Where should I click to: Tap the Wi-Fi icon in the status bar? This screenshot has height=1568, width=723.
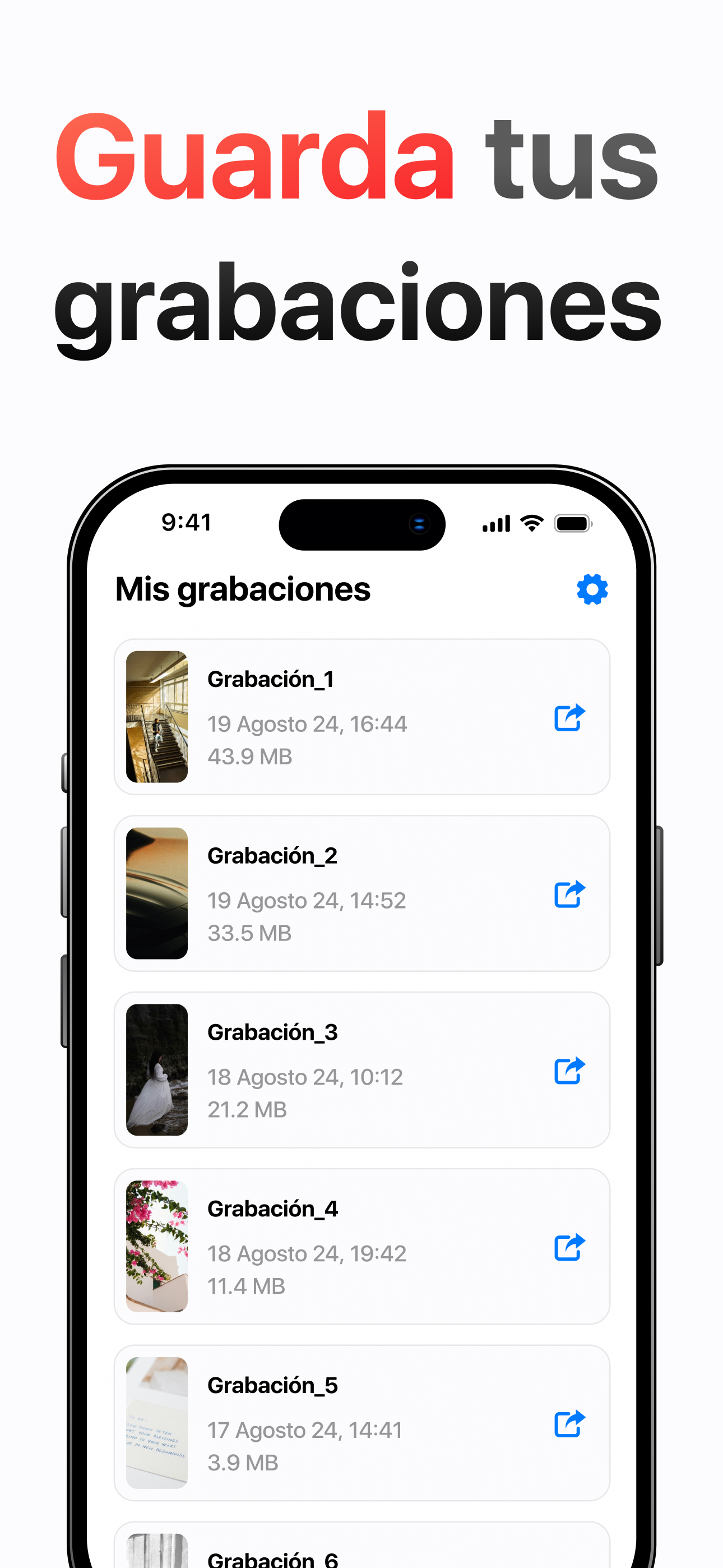[531, 522]
